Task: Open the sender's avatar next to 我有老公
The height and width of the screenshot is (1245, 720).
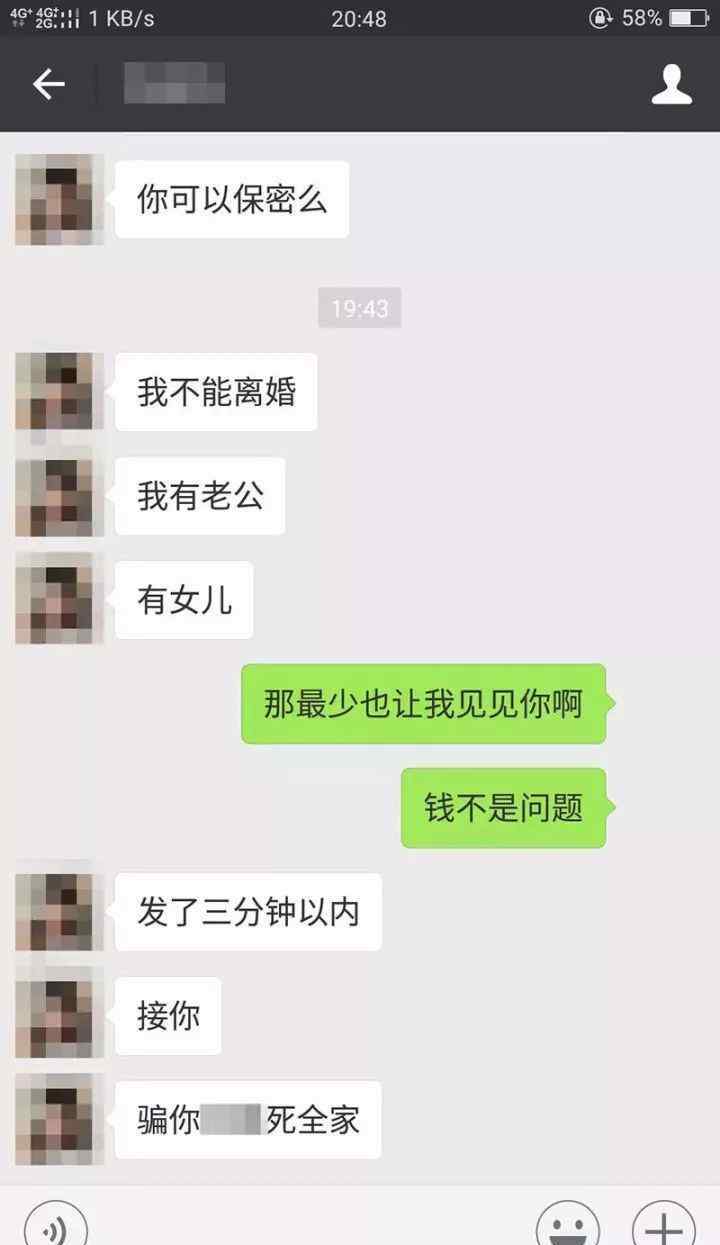Action: [x=60, y=496]
